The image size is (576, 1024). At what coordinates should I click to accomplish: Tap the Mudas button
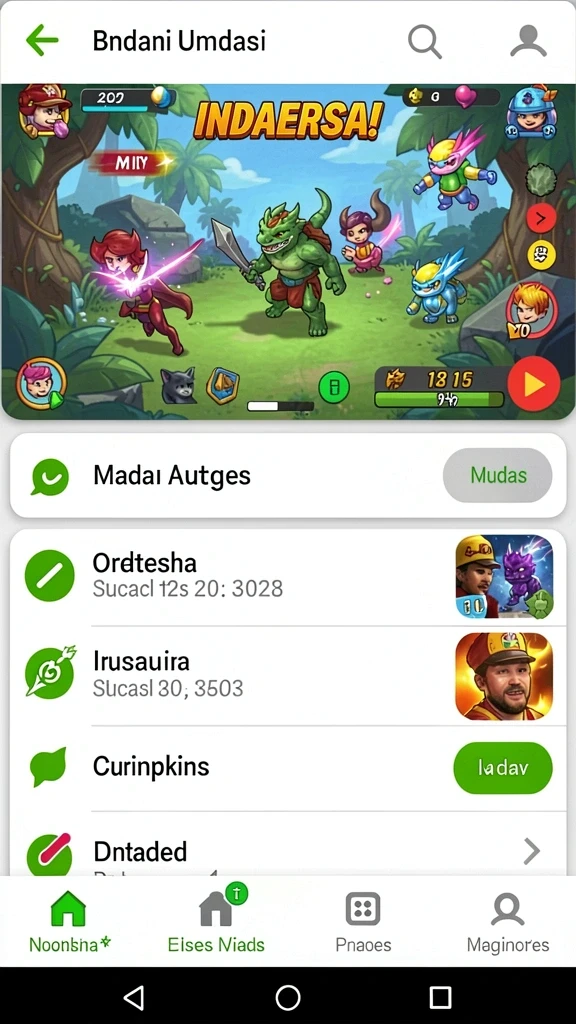pos(498,475)
